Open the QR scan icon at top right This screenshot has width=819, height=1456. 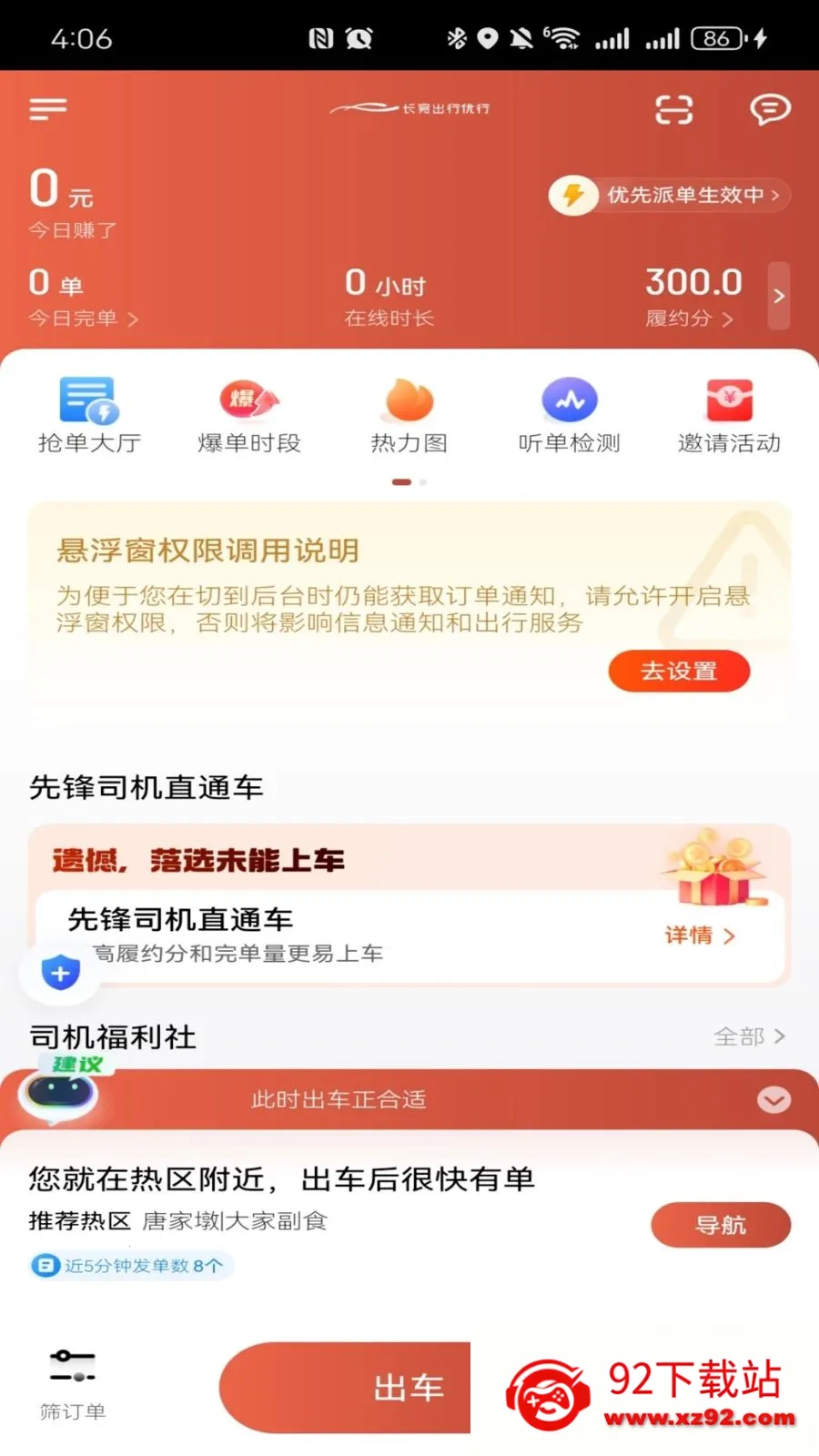point(673,109)
